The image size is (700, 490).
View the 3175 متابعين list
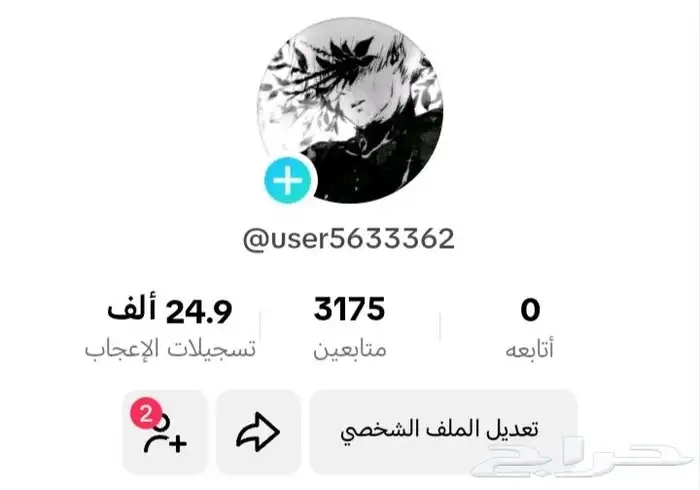click(x=349, y=326)
